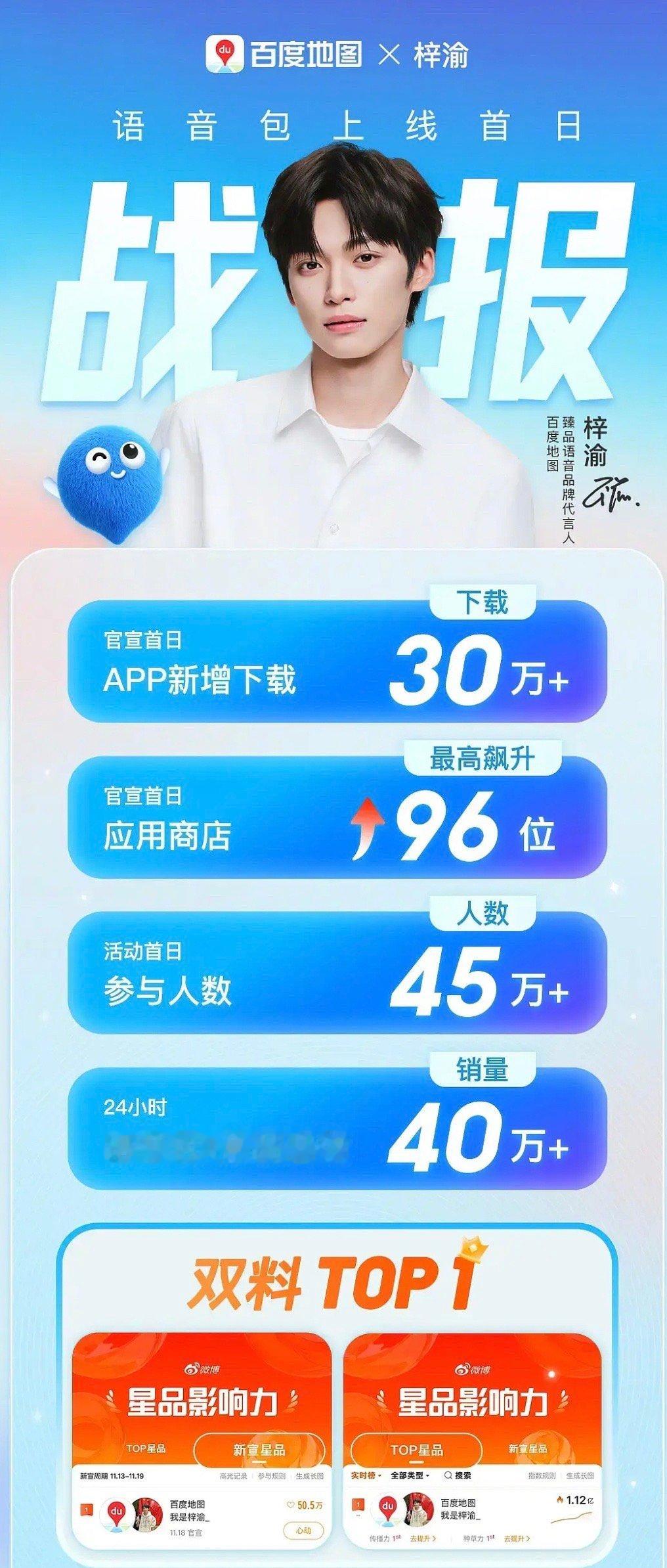Open the 参与规则 link on the left card

point(272,1476)
